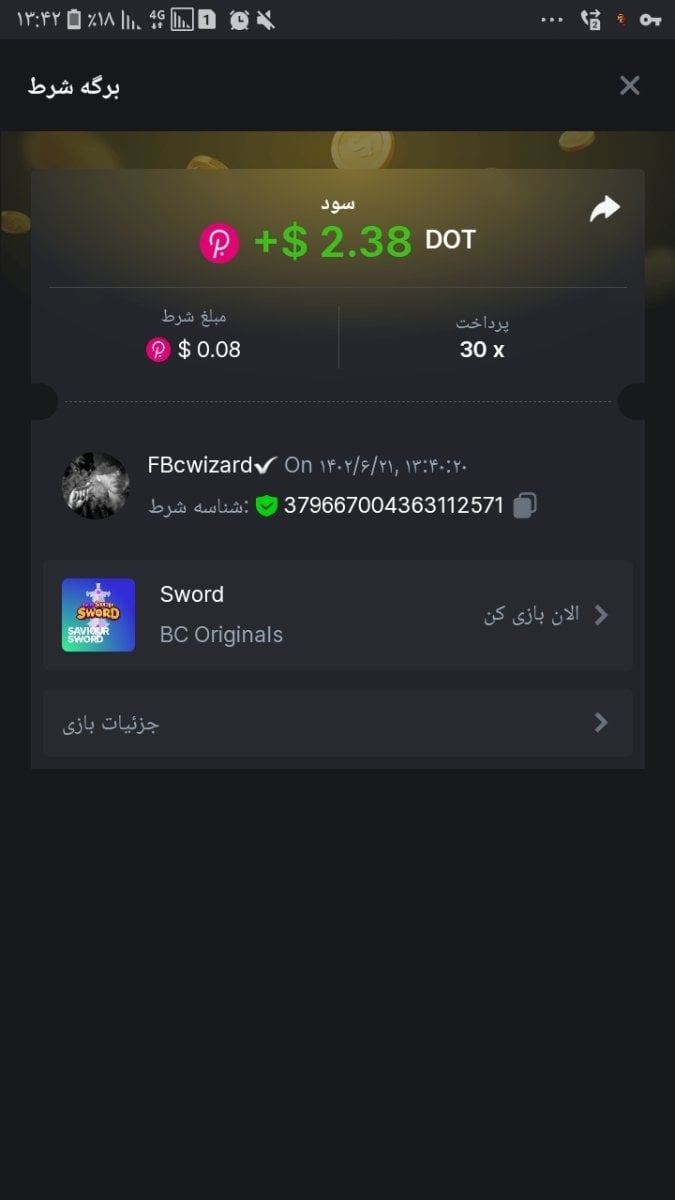
Task: Share this bet result
Action: (604, 209)
